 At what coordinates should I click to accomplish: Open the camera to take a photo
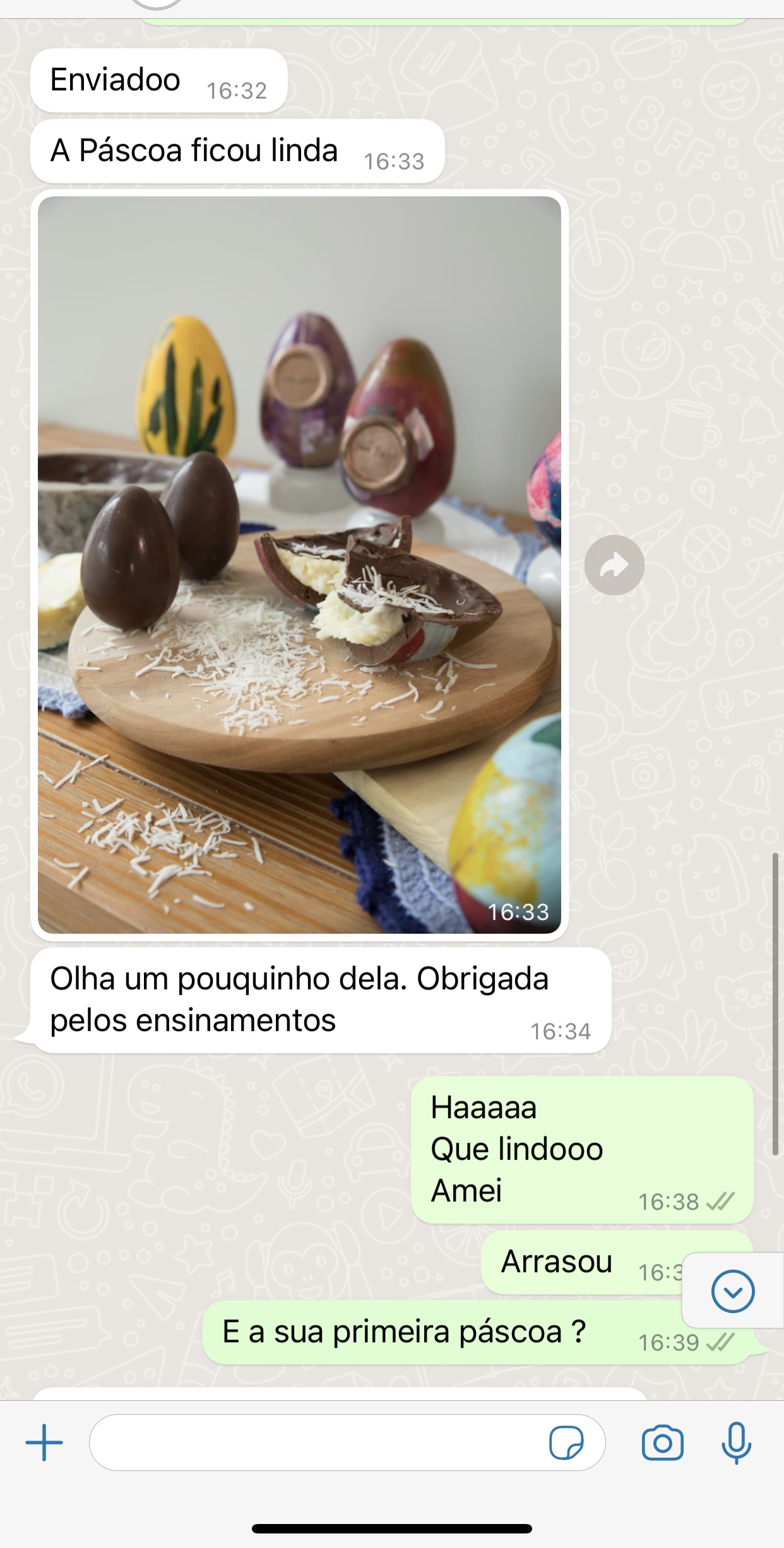(x=662, y=1443)
